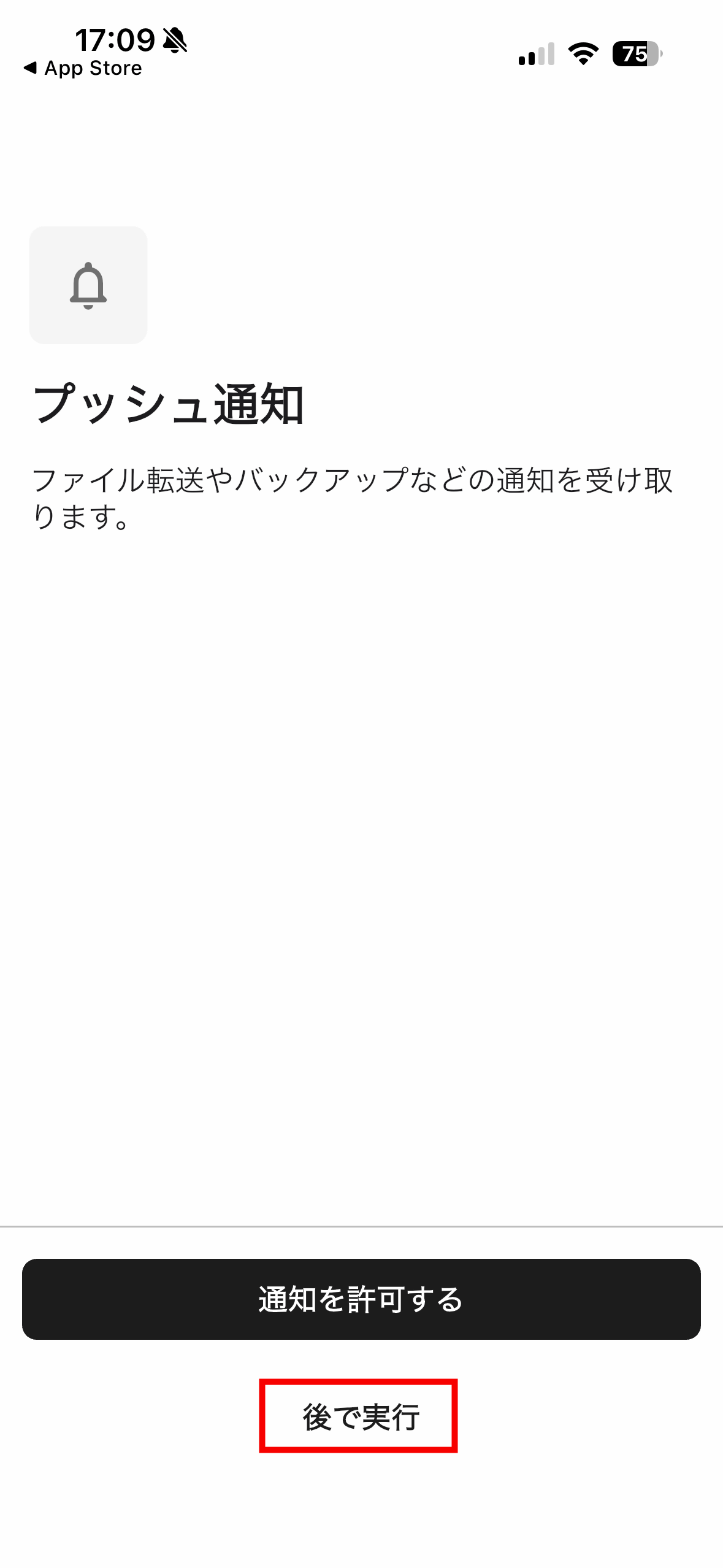Viewport: 723px width, 1568px height.
Task: Return to App Store via the back link
Action: (83, 68)
